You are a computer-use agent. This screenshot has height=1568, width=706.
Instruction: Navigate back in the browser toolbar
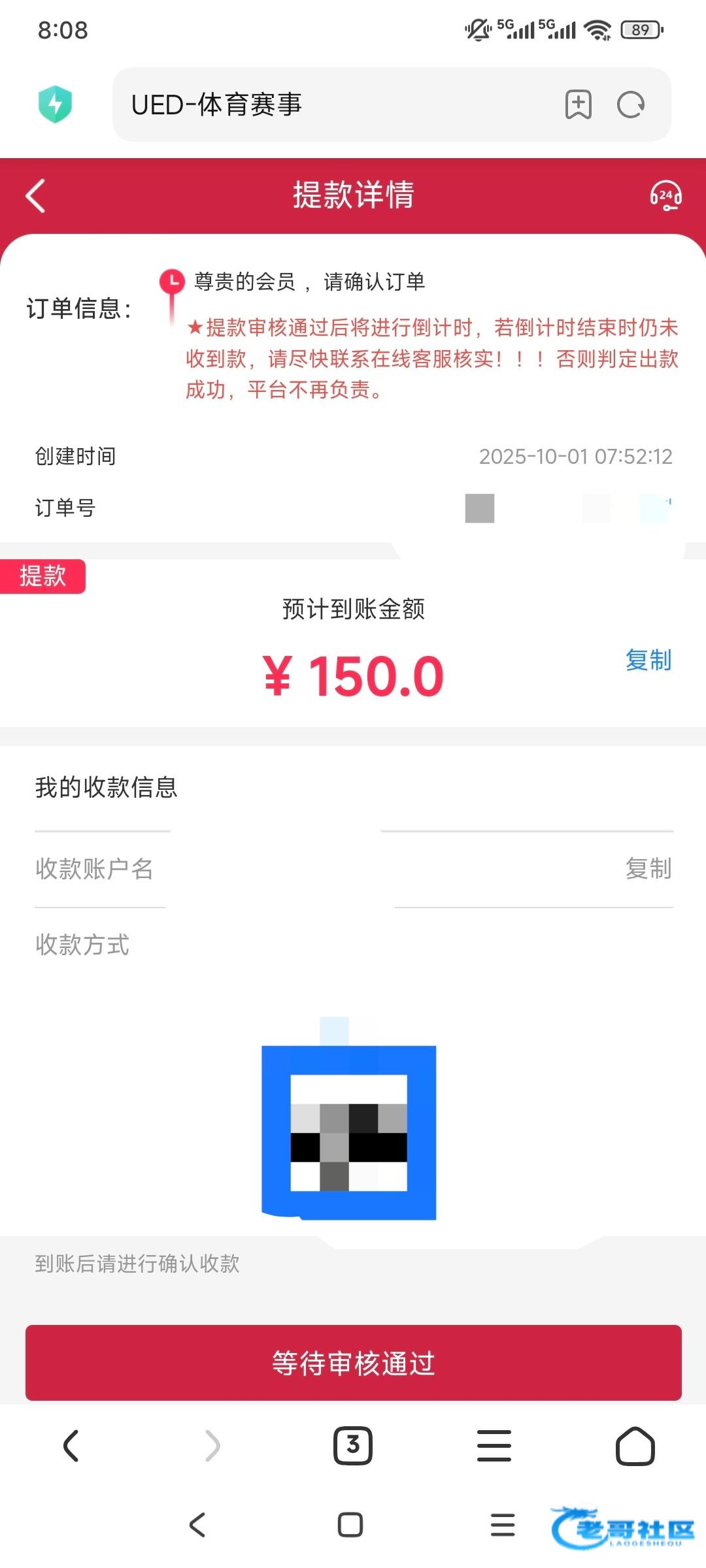pyautogui.click(x=71, y=1445)
